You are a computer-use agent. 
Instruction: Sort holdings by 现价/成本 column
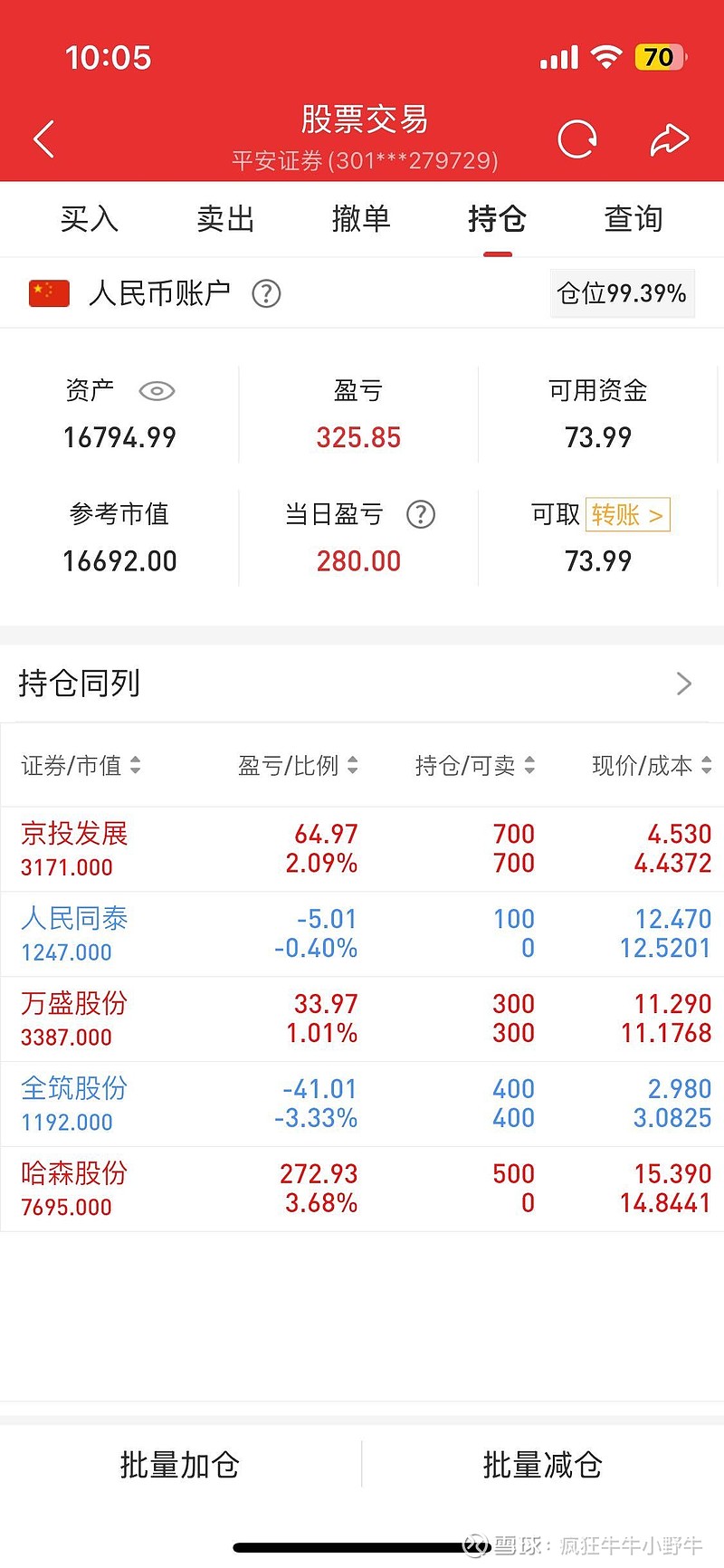coord(649,766)
